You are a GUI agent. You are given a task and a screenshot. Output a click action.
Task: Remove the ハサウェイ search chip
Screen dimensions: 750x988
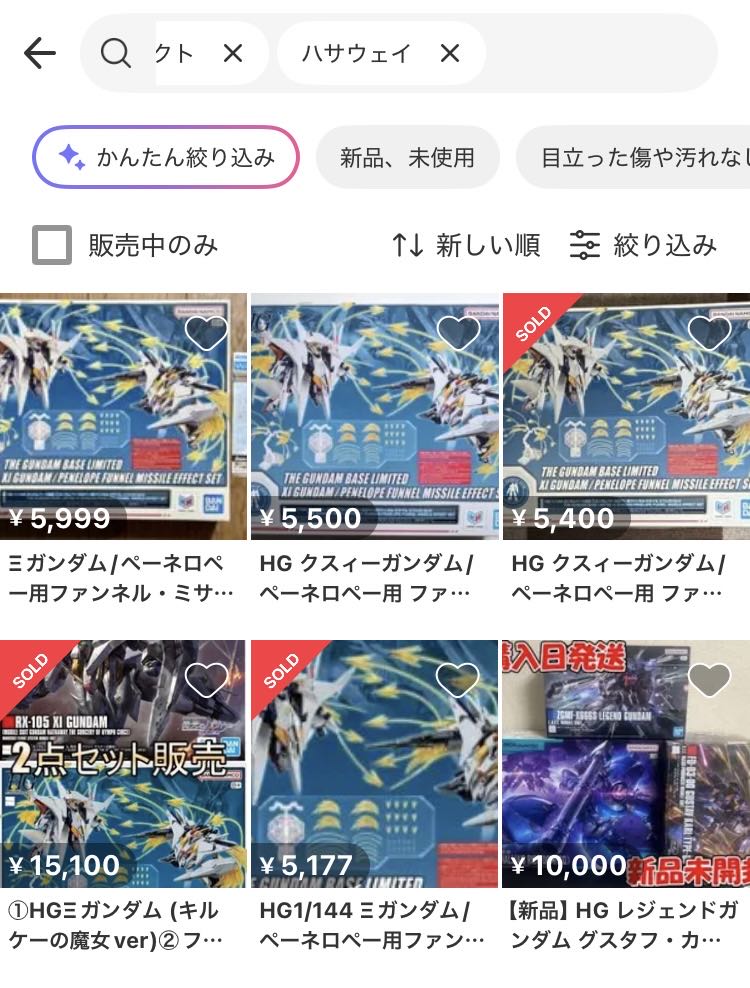point(450,53)
